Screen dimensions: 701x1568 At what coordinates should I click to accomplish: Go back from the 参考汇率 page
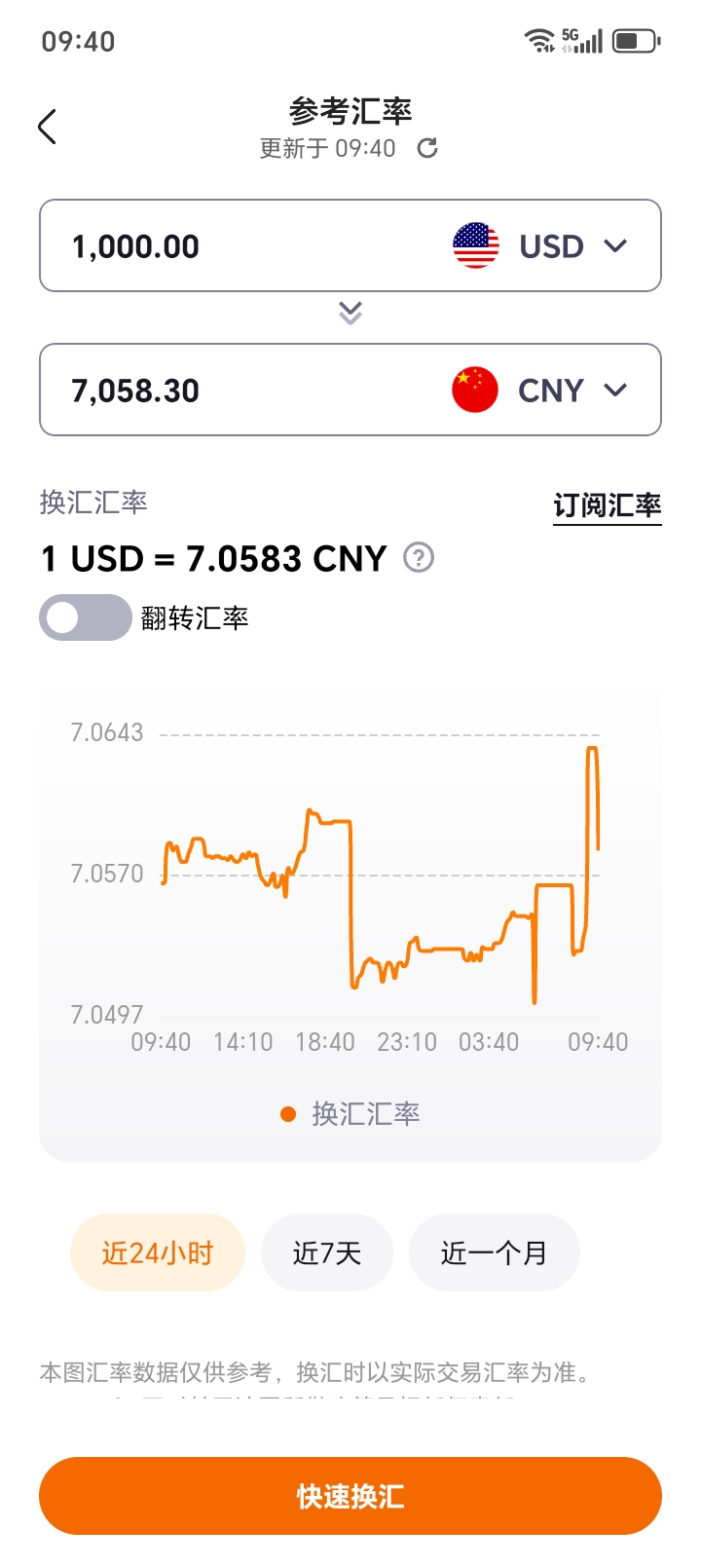pyautogui.click(x=48, y=127)
